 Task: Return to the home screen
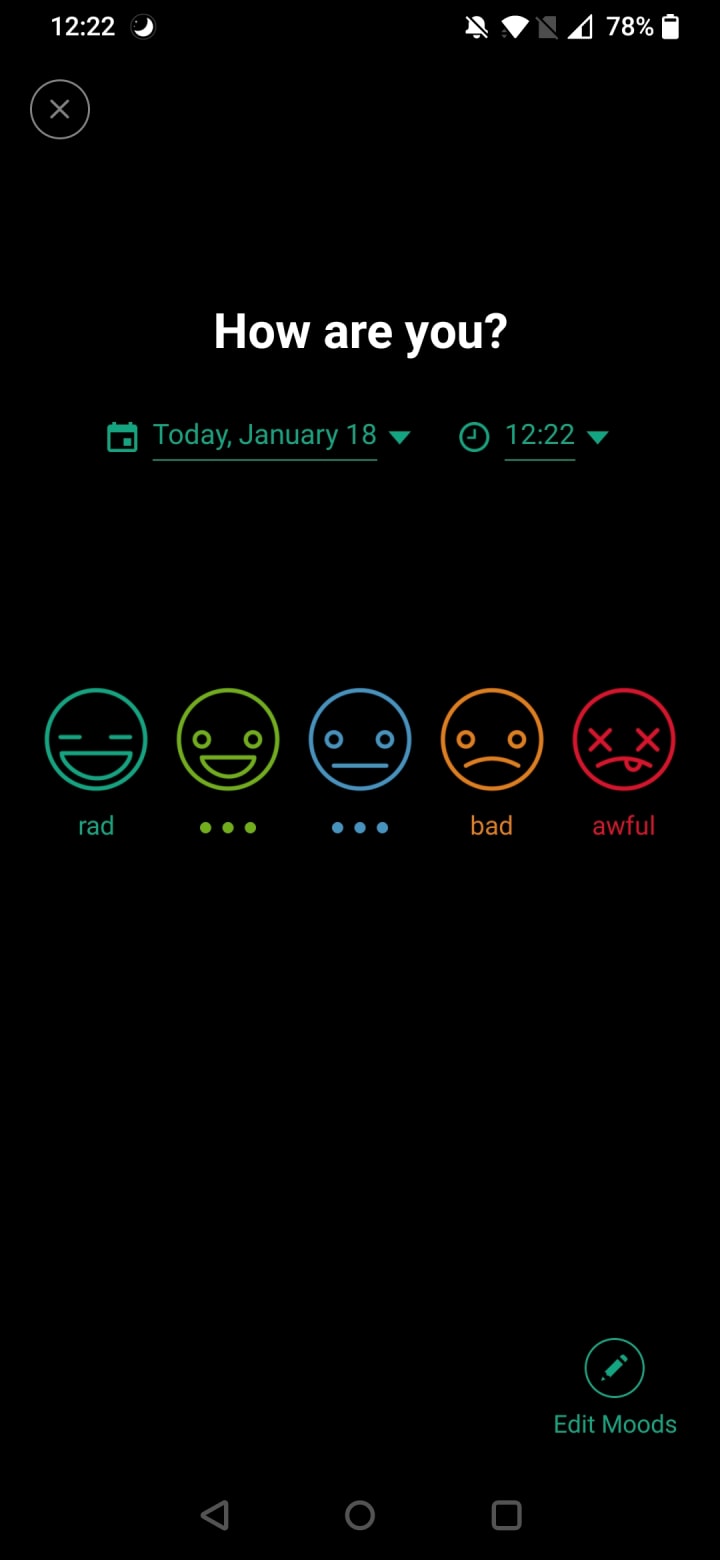pos(360,1515)
